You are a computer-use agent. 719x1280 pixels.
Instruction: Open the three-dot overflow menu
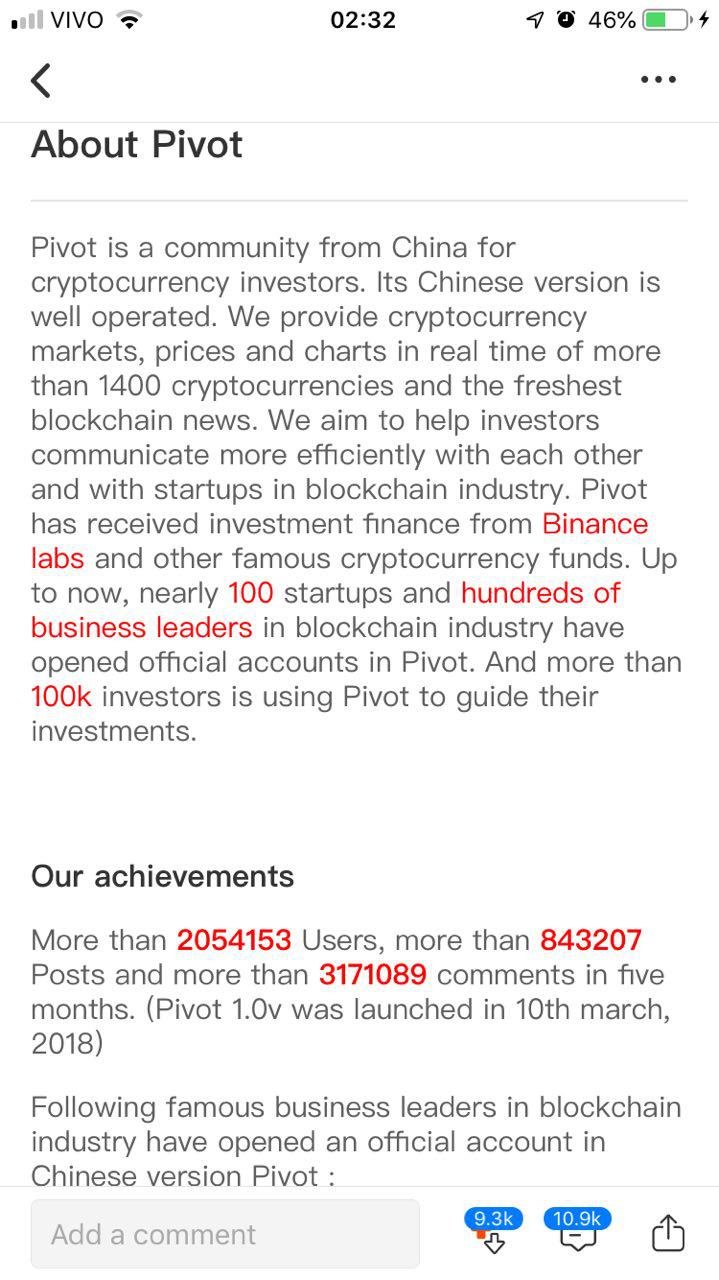pyautogui.click(x=658, y=80)
